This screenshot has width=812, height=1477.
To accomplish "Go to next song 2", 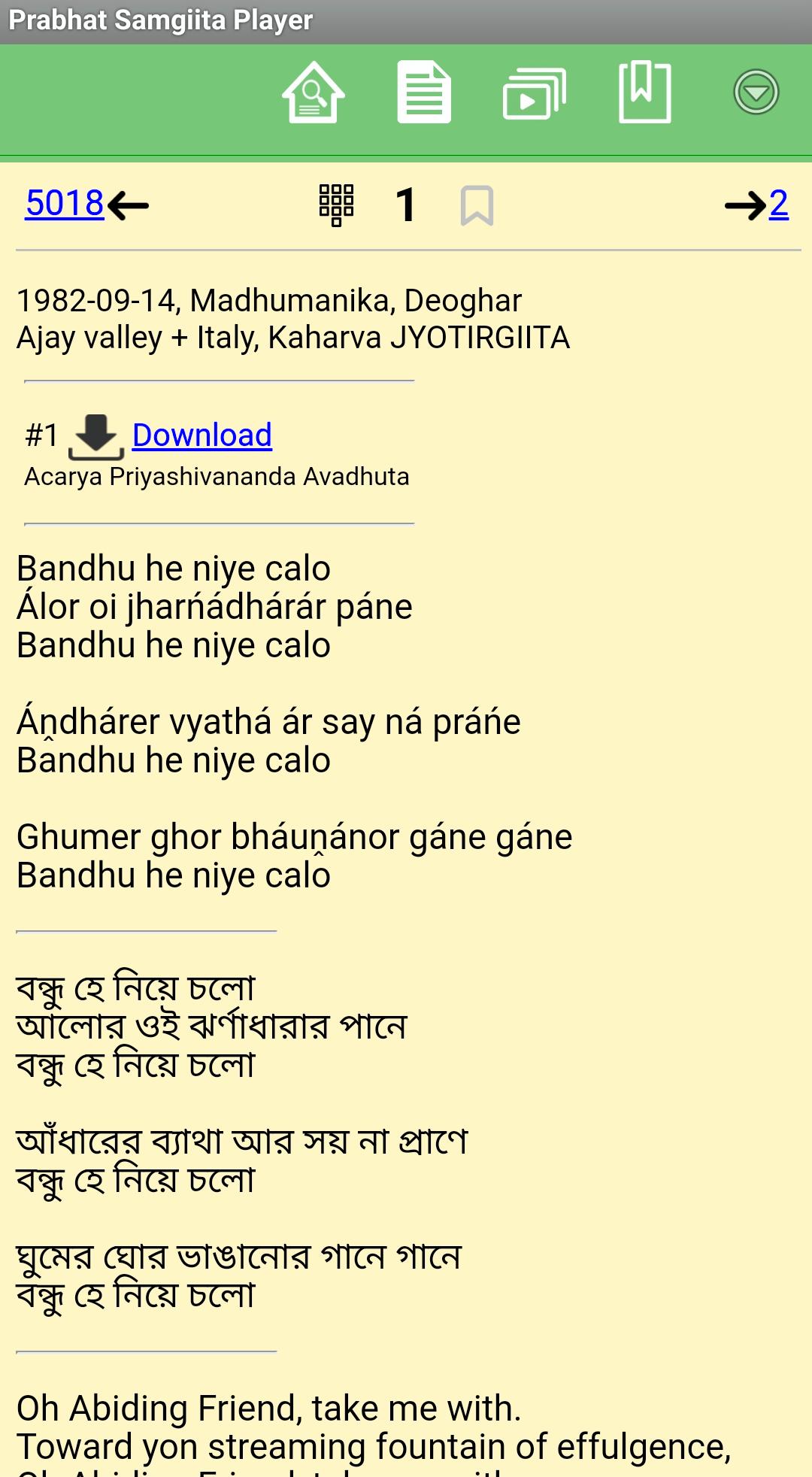I will tap(756, 205).
